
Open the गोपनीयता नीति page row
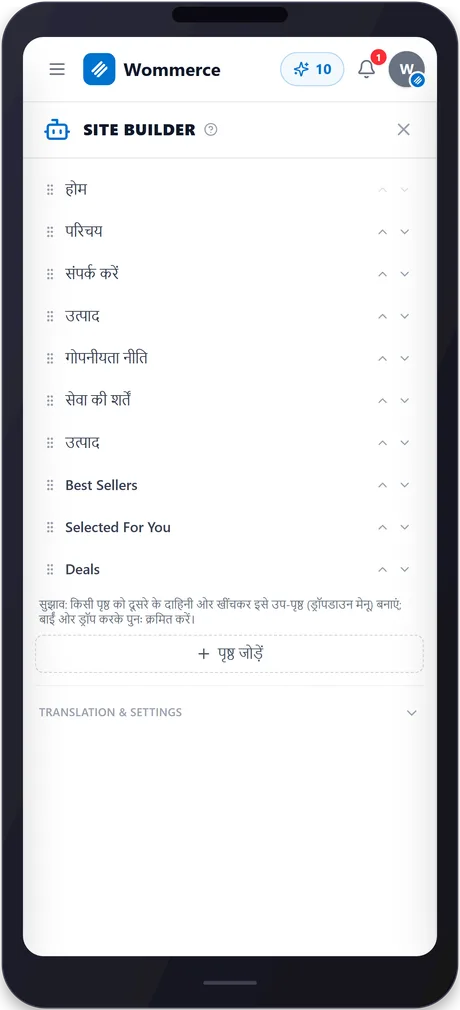point(230,358)
